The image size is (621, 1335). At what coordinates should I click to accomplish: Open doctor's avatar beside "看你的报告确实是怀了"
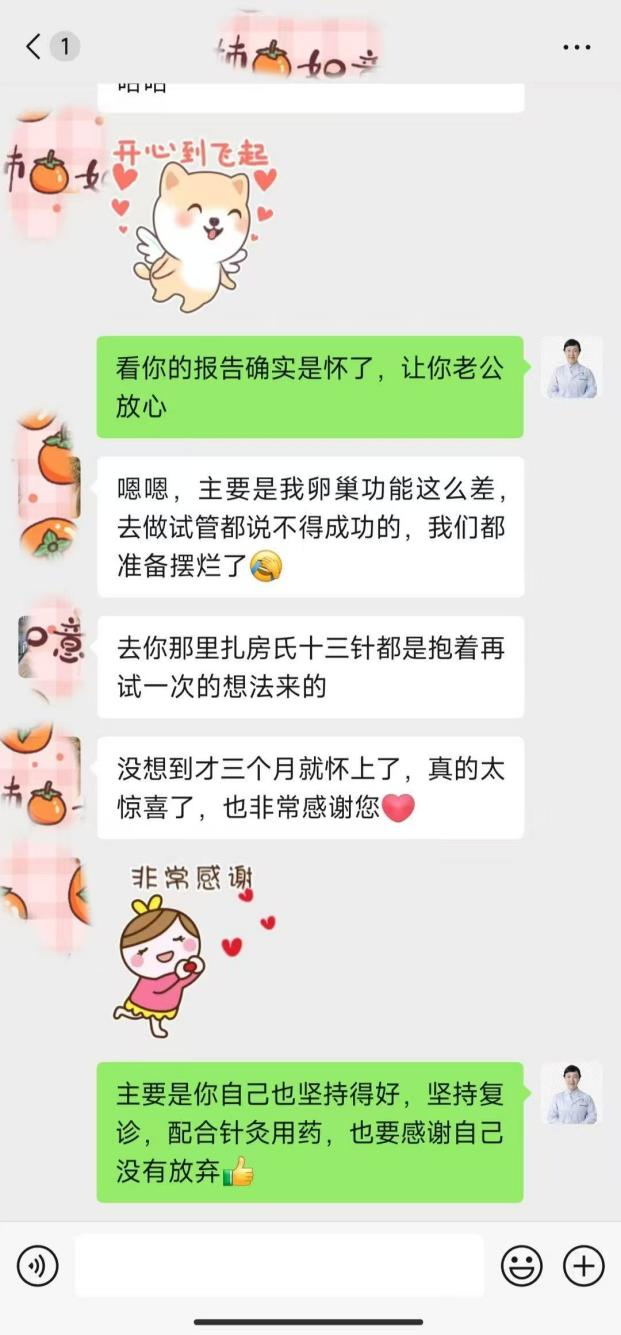[571, 368]
